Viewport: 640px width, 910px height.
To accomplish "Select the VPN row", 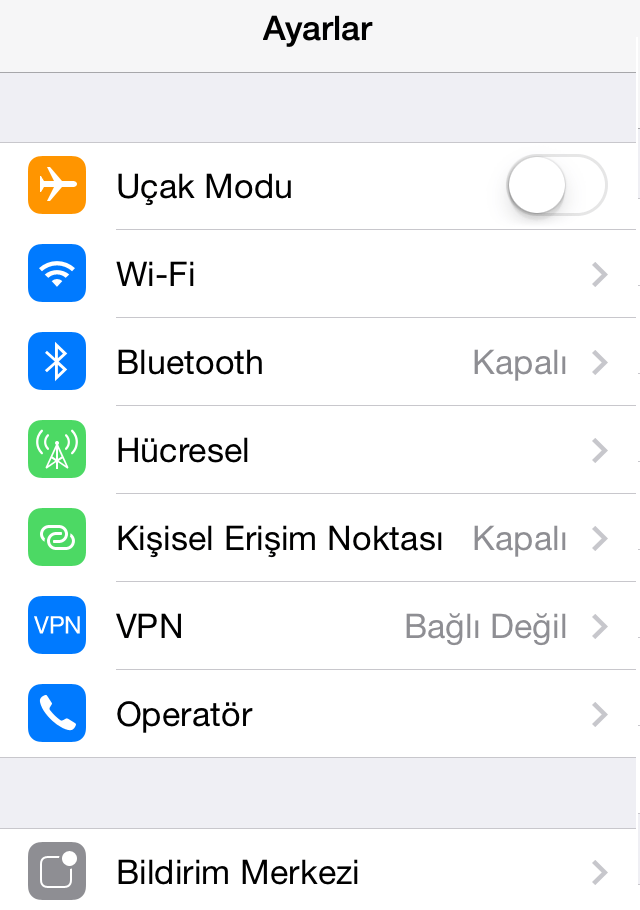I will (320, 626).
